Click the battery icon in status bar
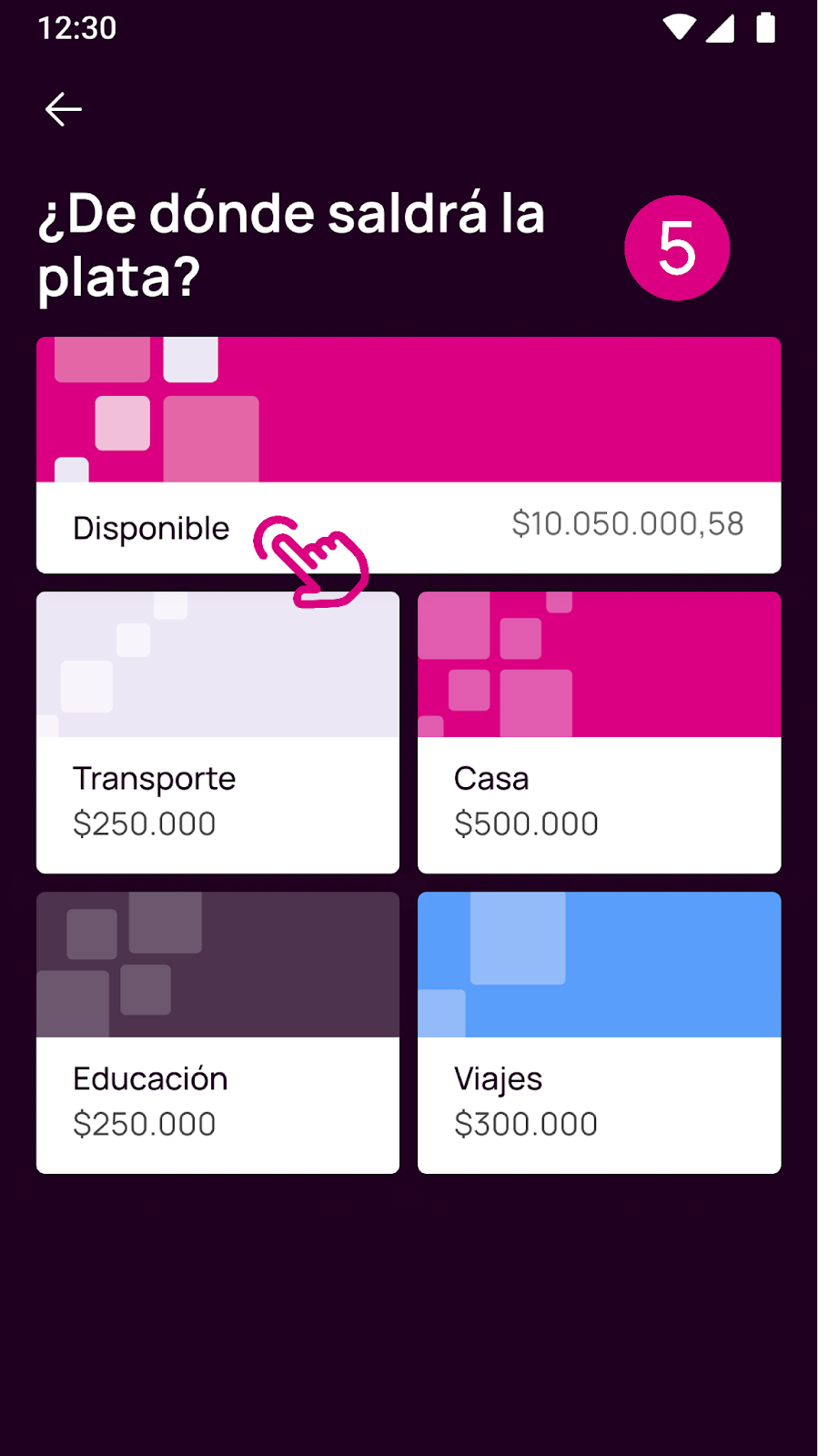This screenshot has height=1456, width=818. (x=765, y=28)
